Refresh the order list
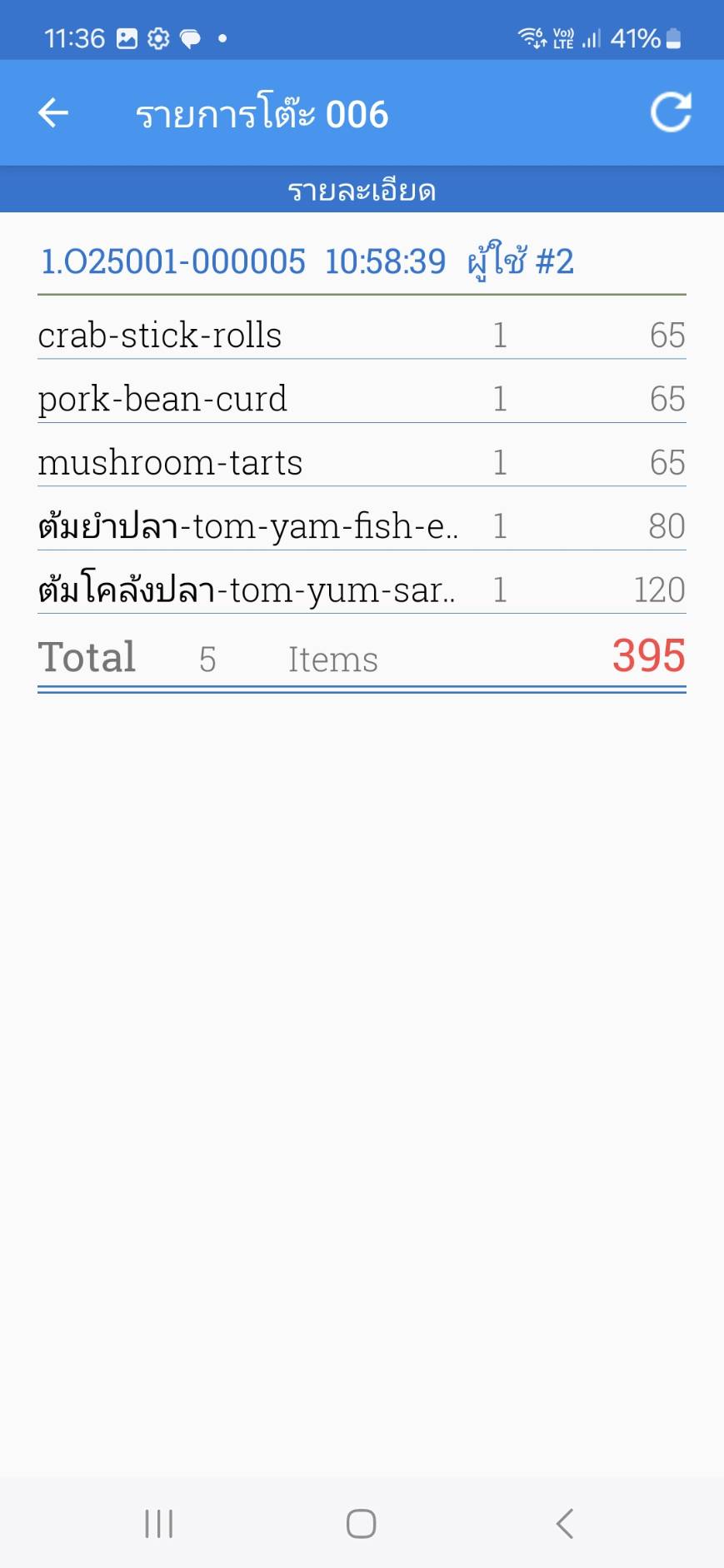 pyautogui.click(x=672, y=112)
